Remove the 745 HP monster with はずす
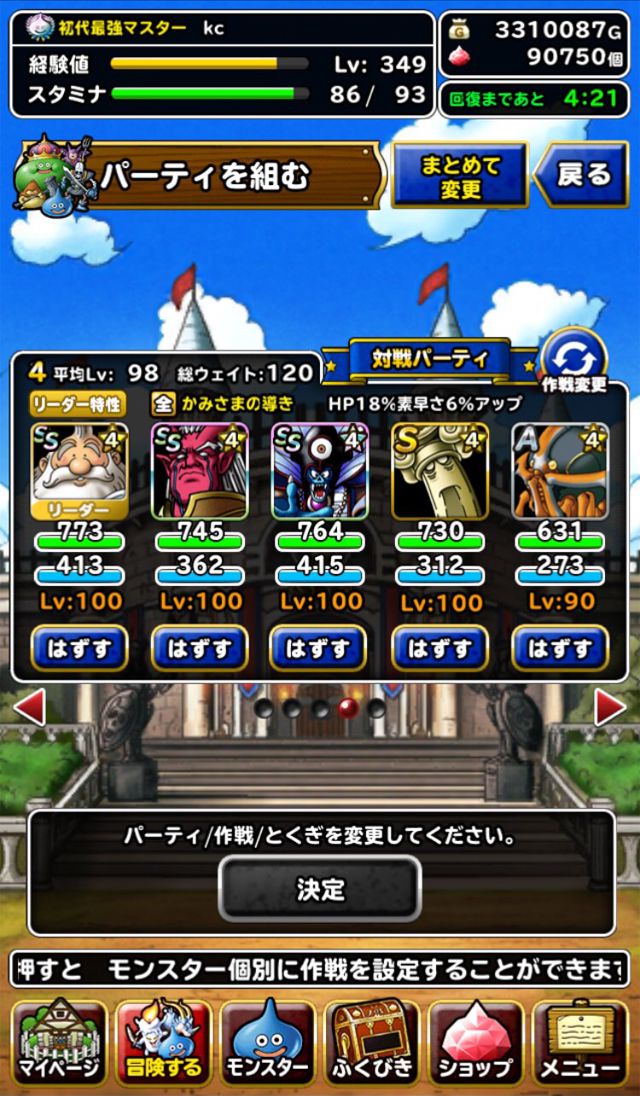The width and height of the screenshot is (640, 1096). coord(200,649)
